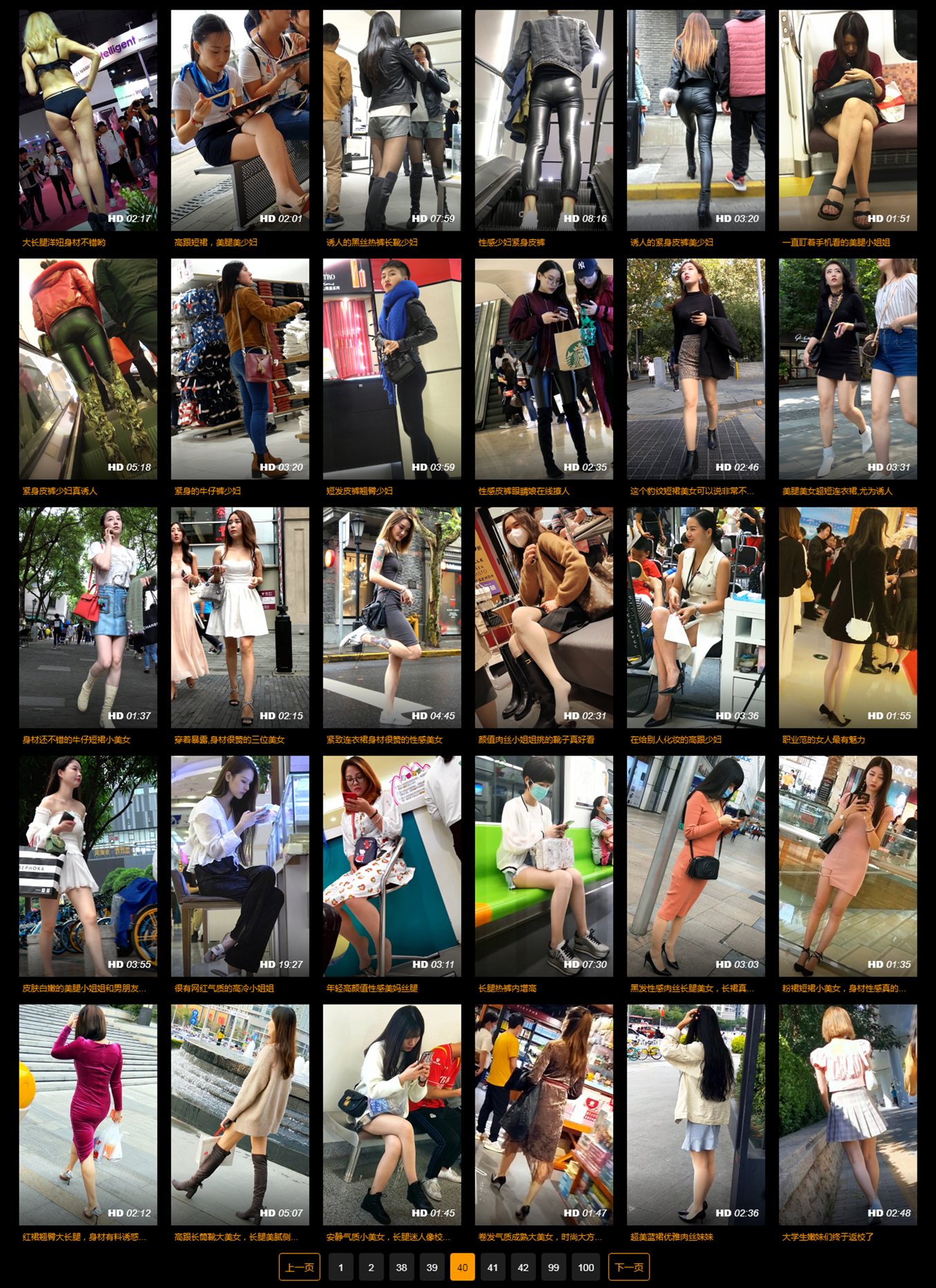Open page 39 in pagination
Screen dimensions: 936x1288
[x=432, y=1267]
